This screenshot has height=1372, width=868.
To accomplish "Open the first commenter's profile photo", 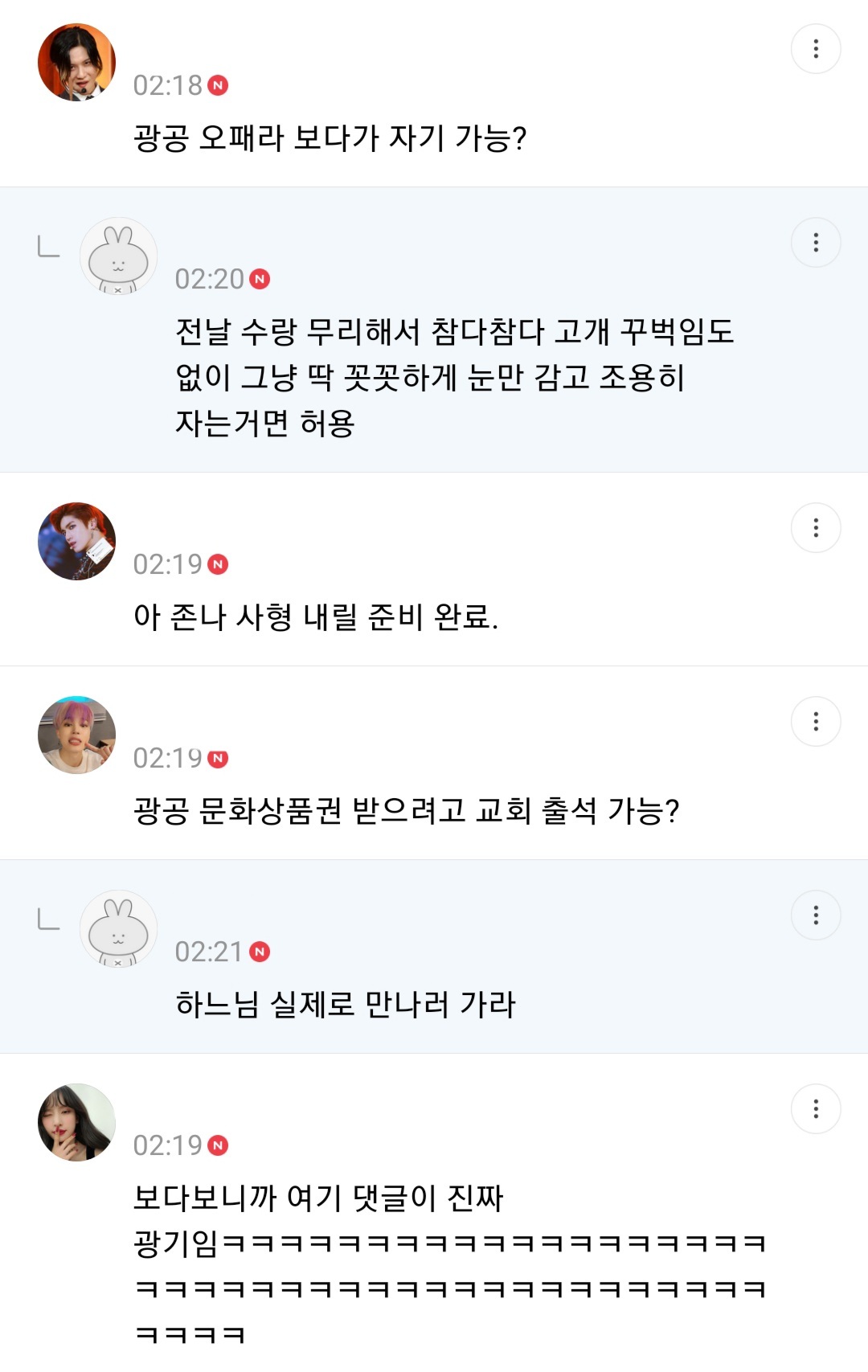I will pos(76,60).
